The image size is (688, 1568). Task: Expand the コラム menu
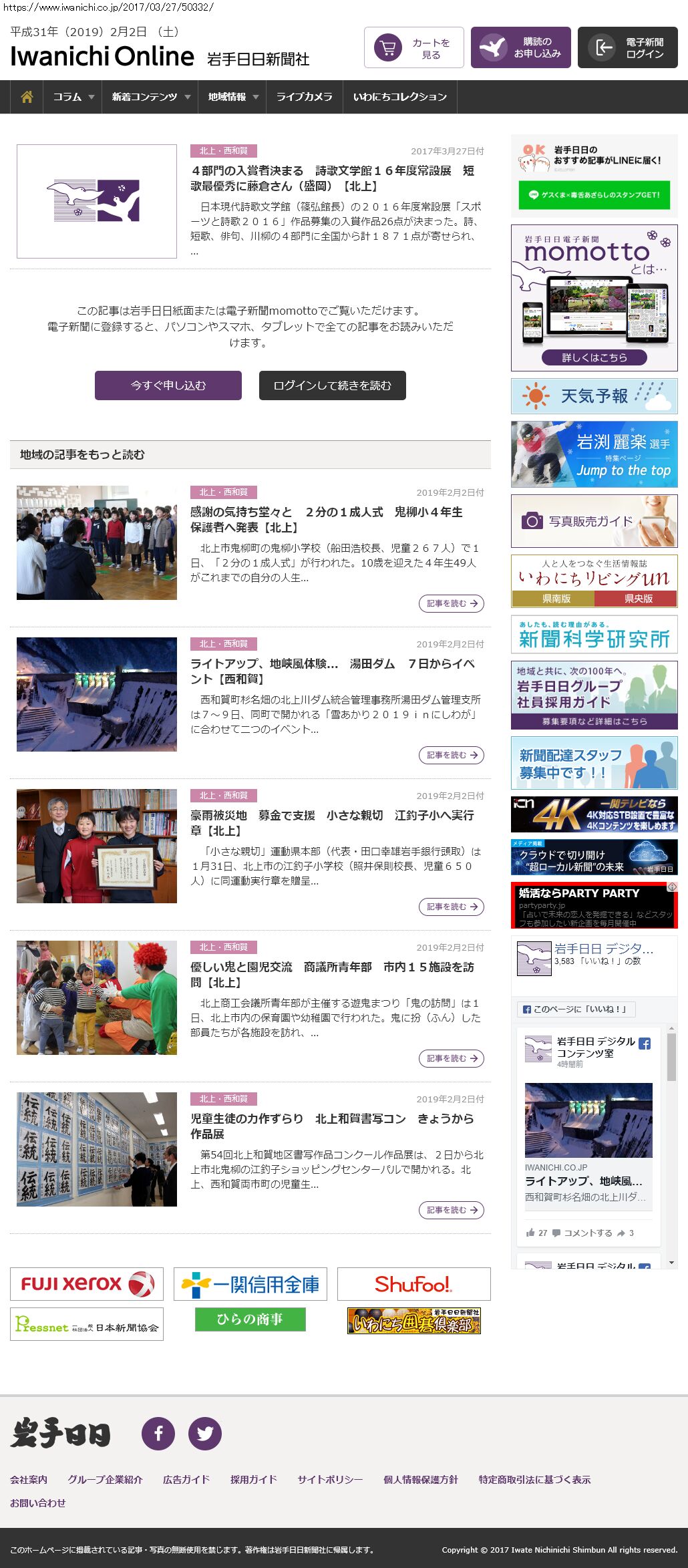[73, 97]
